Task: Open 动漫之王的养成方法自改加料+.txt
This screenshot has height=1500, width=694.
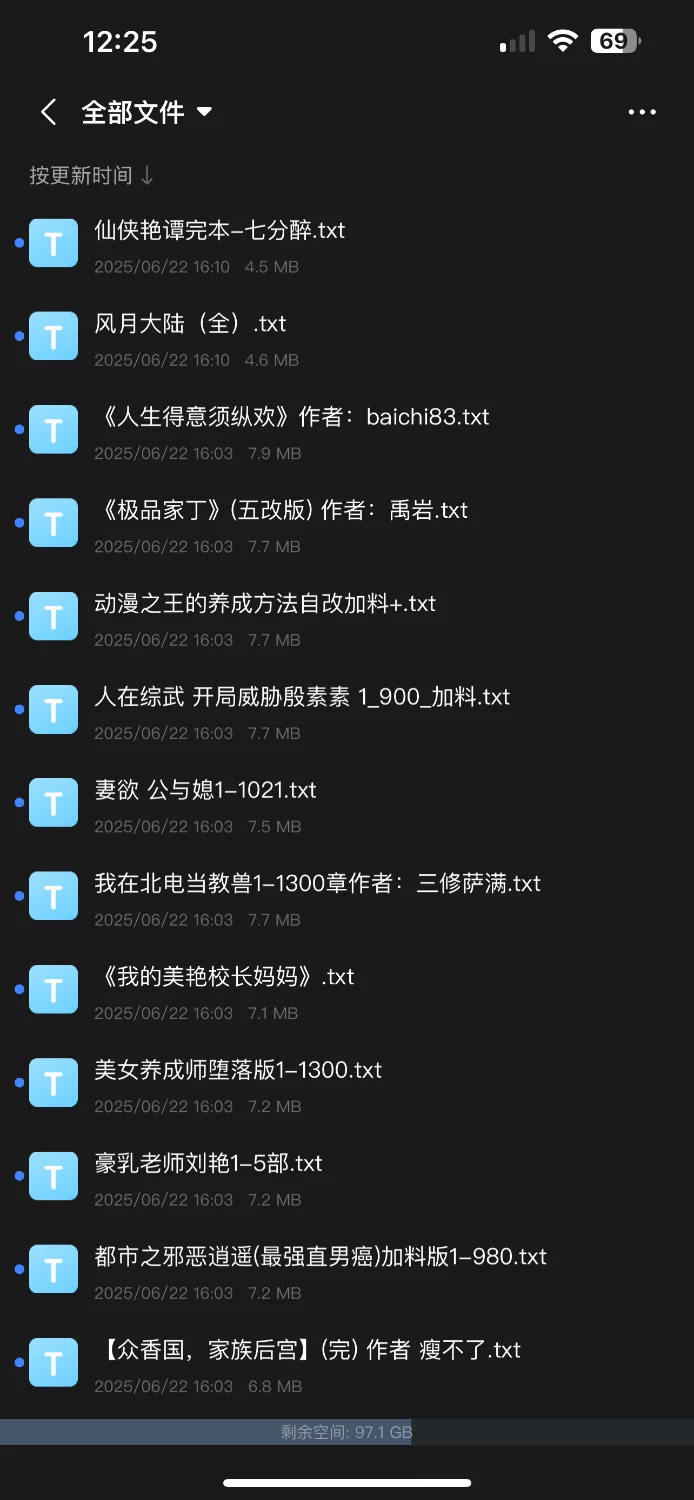Action: click(265, 604)
